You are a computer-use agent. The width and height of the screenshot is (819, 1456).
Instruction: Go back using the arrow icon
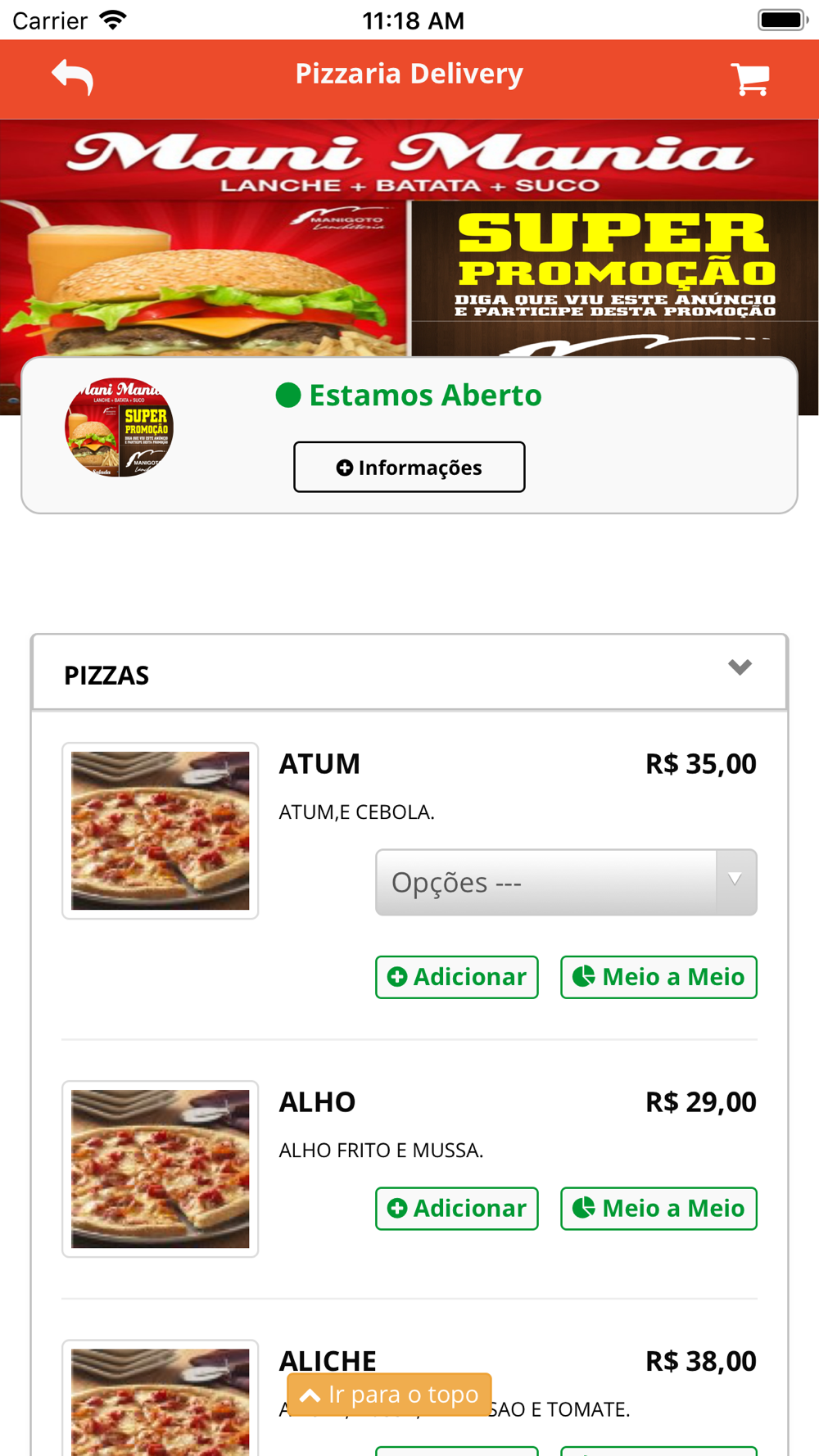(73, 78)
